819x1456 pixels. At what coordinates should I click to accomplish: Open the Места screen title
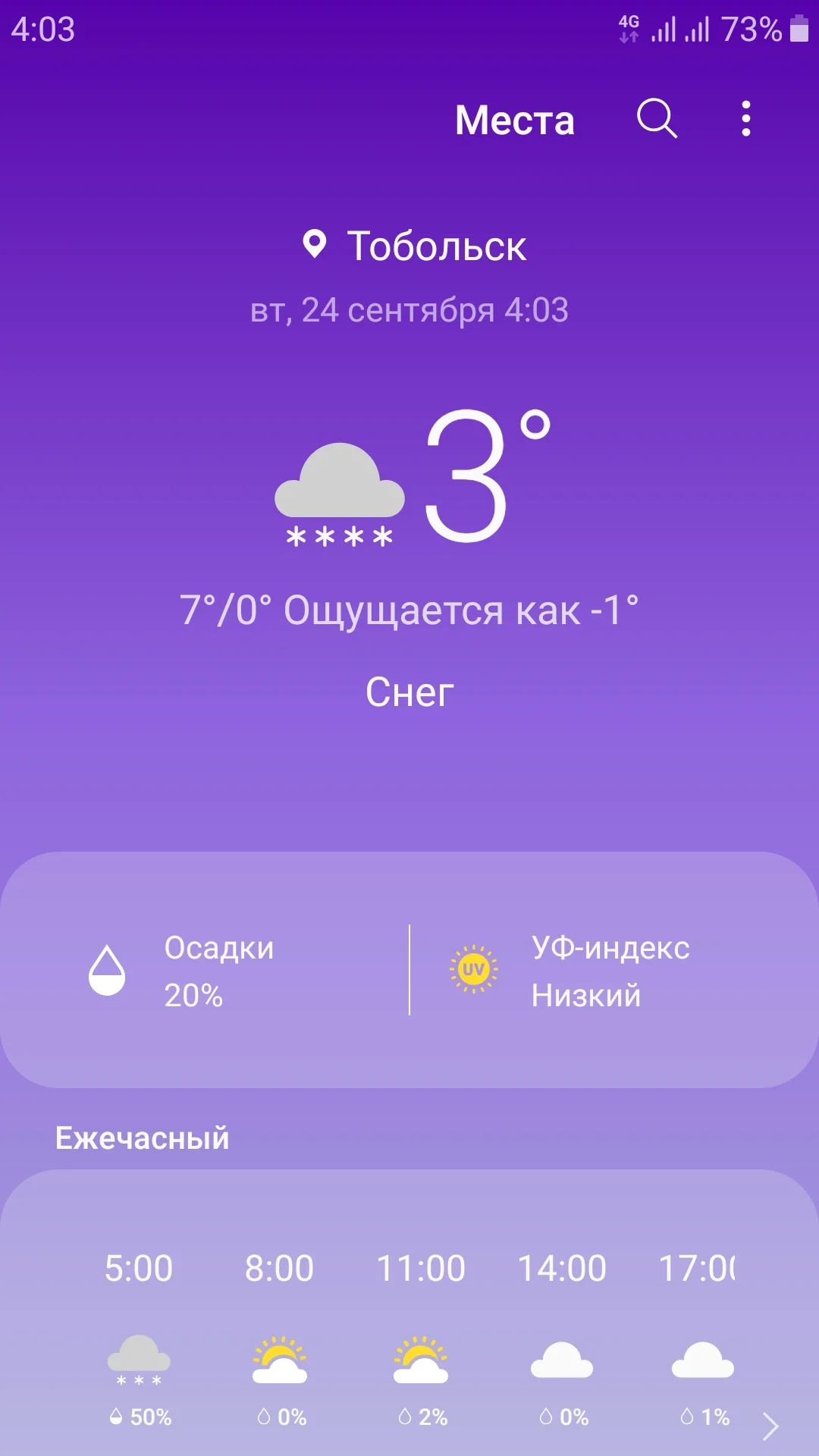(x=515, y=120)
